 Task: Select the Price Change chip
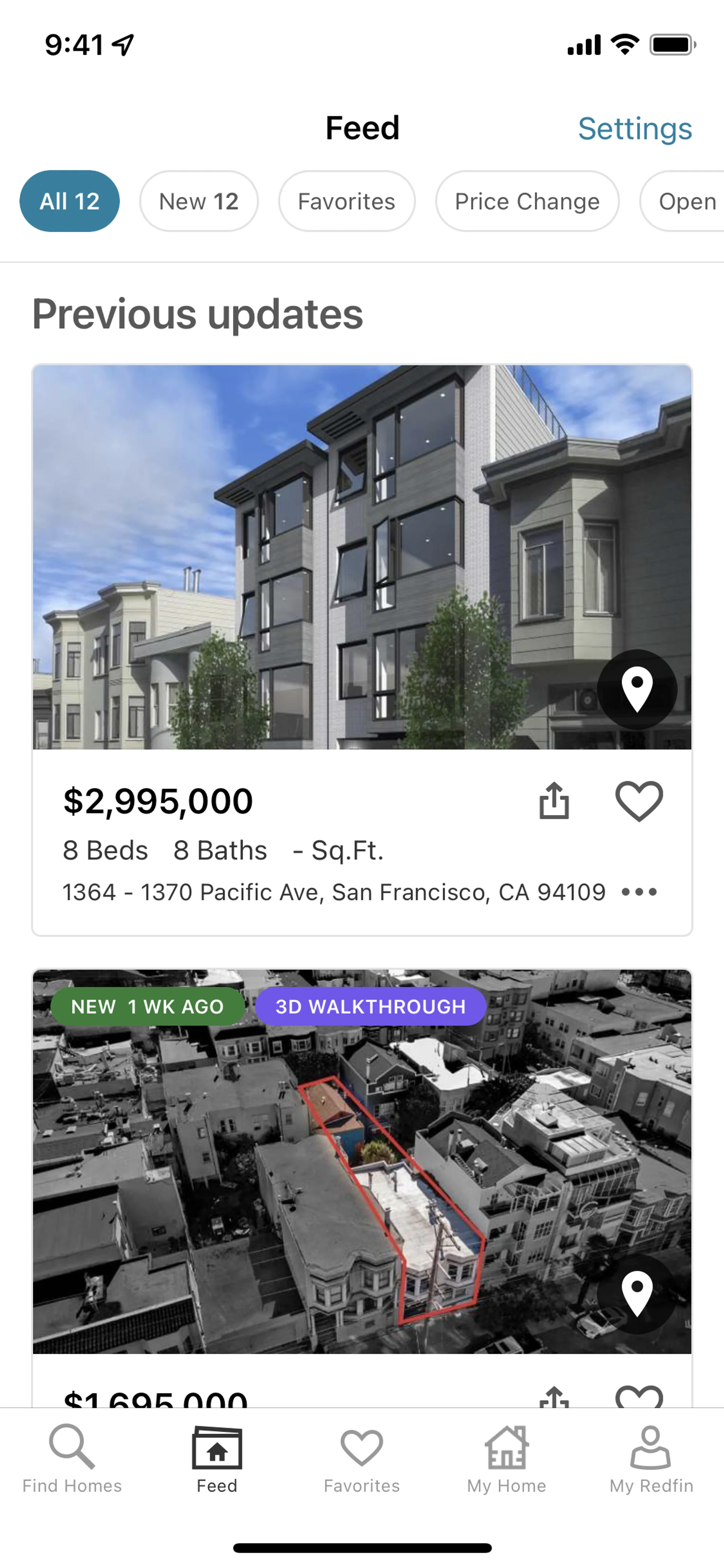point(527,201)
